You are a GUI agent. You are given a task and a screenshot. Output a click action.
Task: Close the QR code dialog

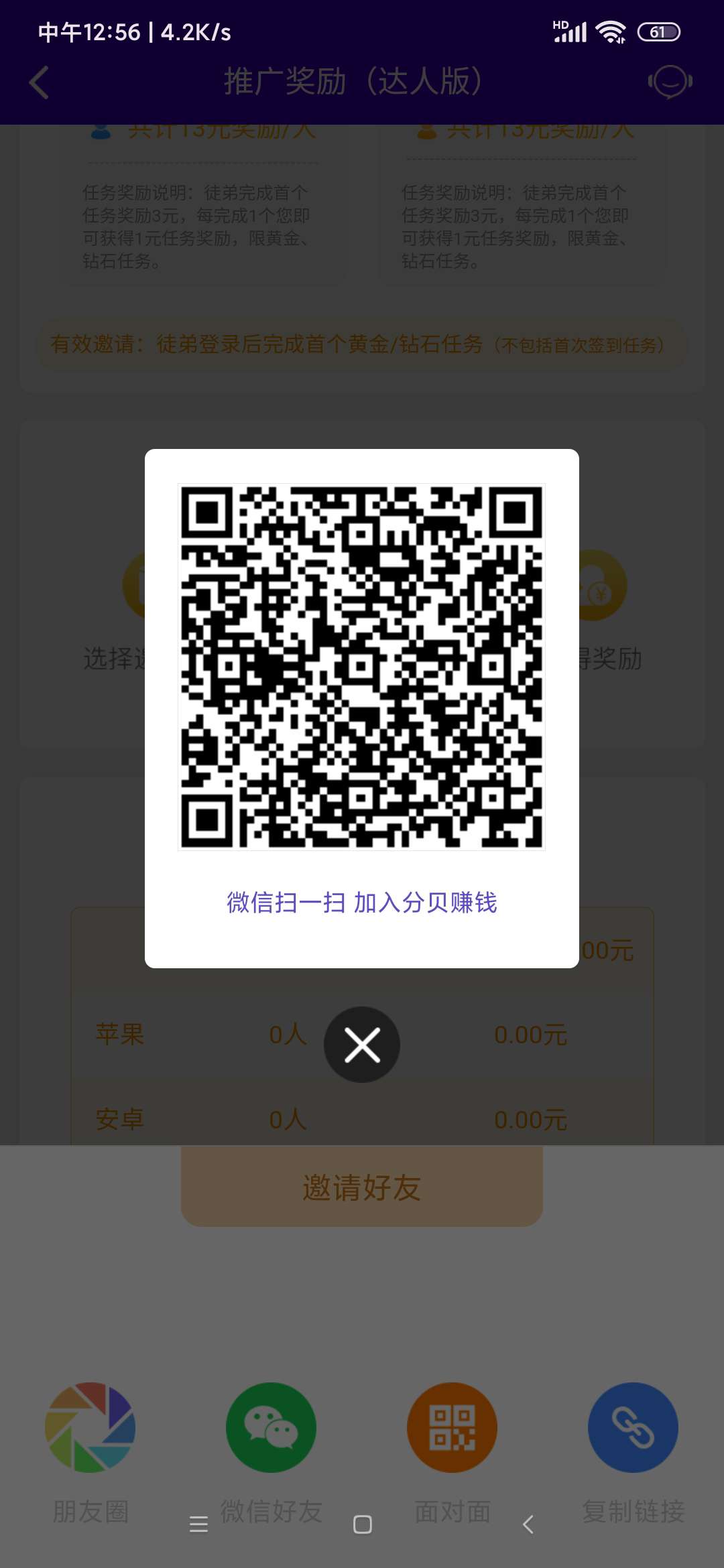pos(362,1045)
